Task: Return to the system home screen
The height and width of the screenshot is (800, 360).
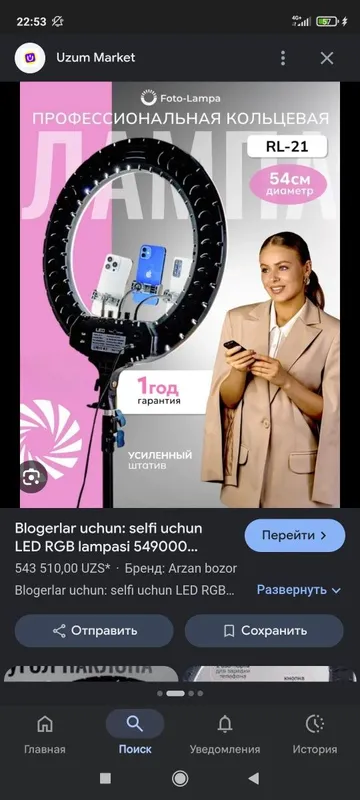Action: (x=180, y=778)
